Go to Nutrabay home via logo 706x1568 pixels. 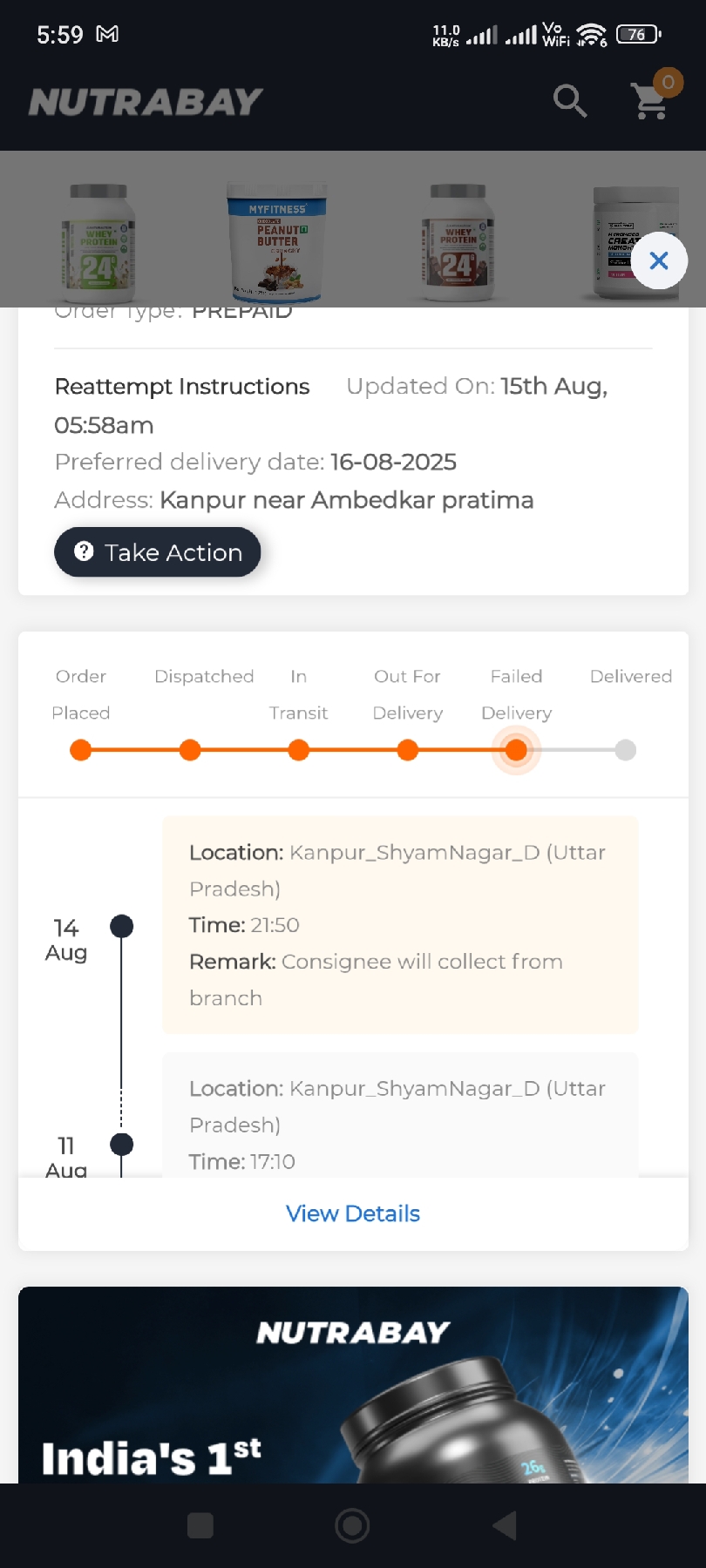146,102
